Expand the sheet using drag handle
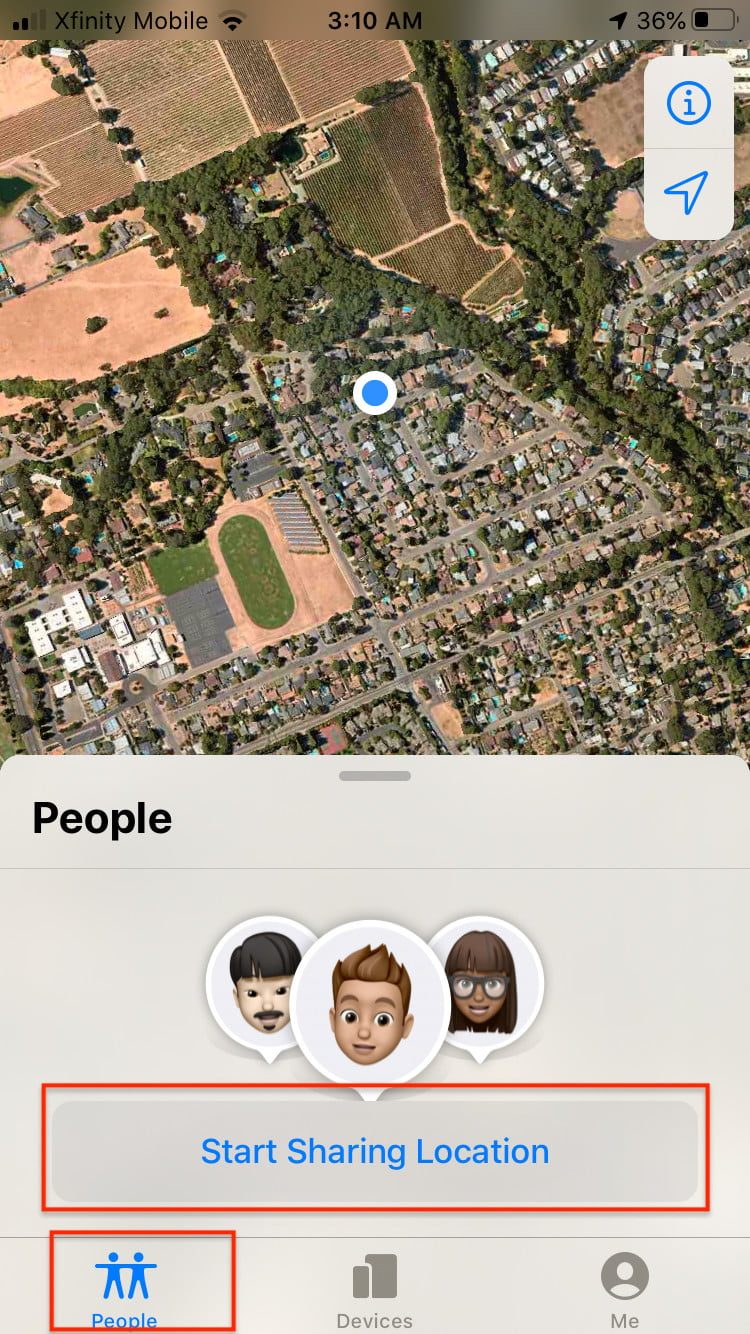 (x=374, y=774)
